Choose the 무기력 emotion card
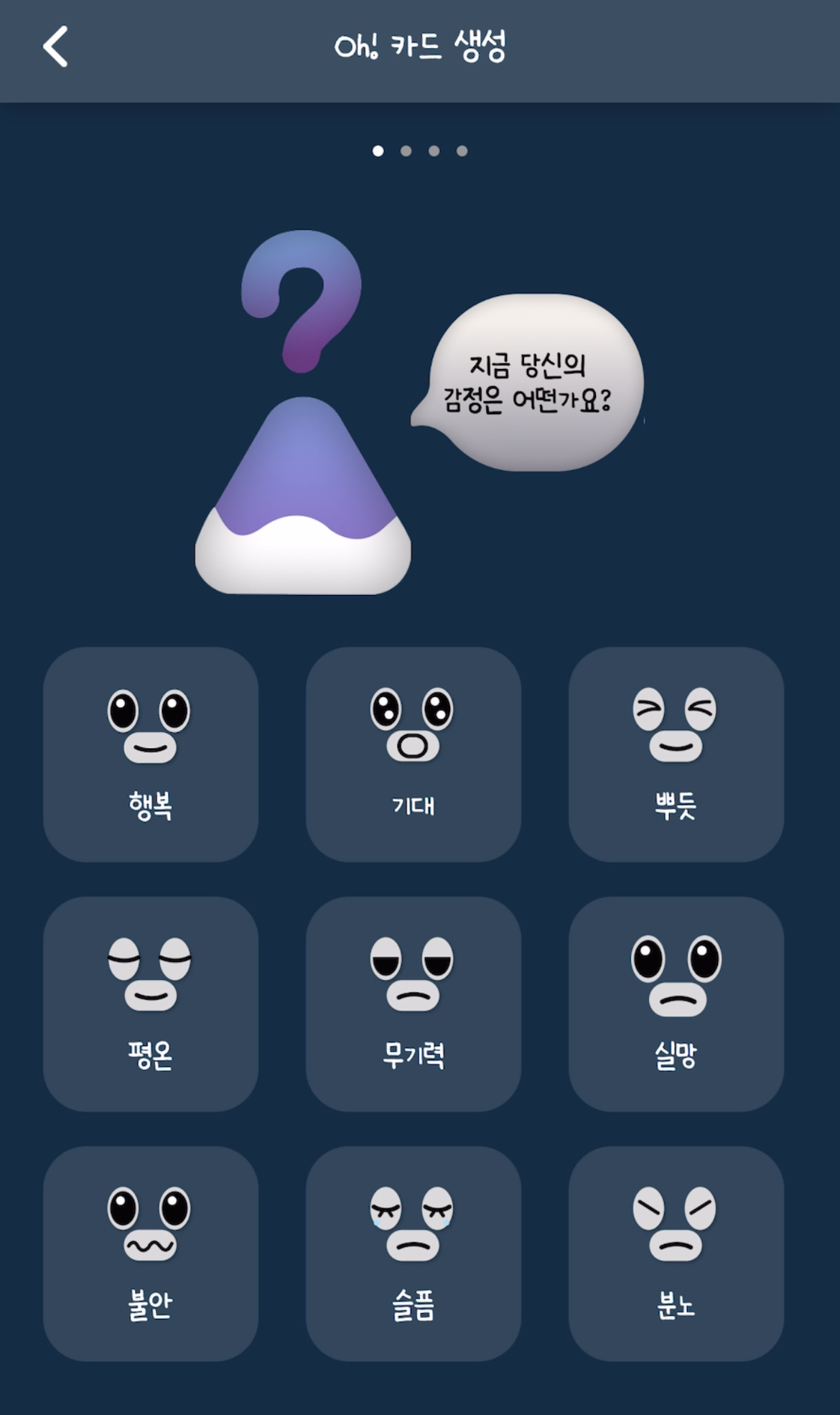Image resolution: width=840 pixels, height=1415 pixels. (x=414, y=1004)
